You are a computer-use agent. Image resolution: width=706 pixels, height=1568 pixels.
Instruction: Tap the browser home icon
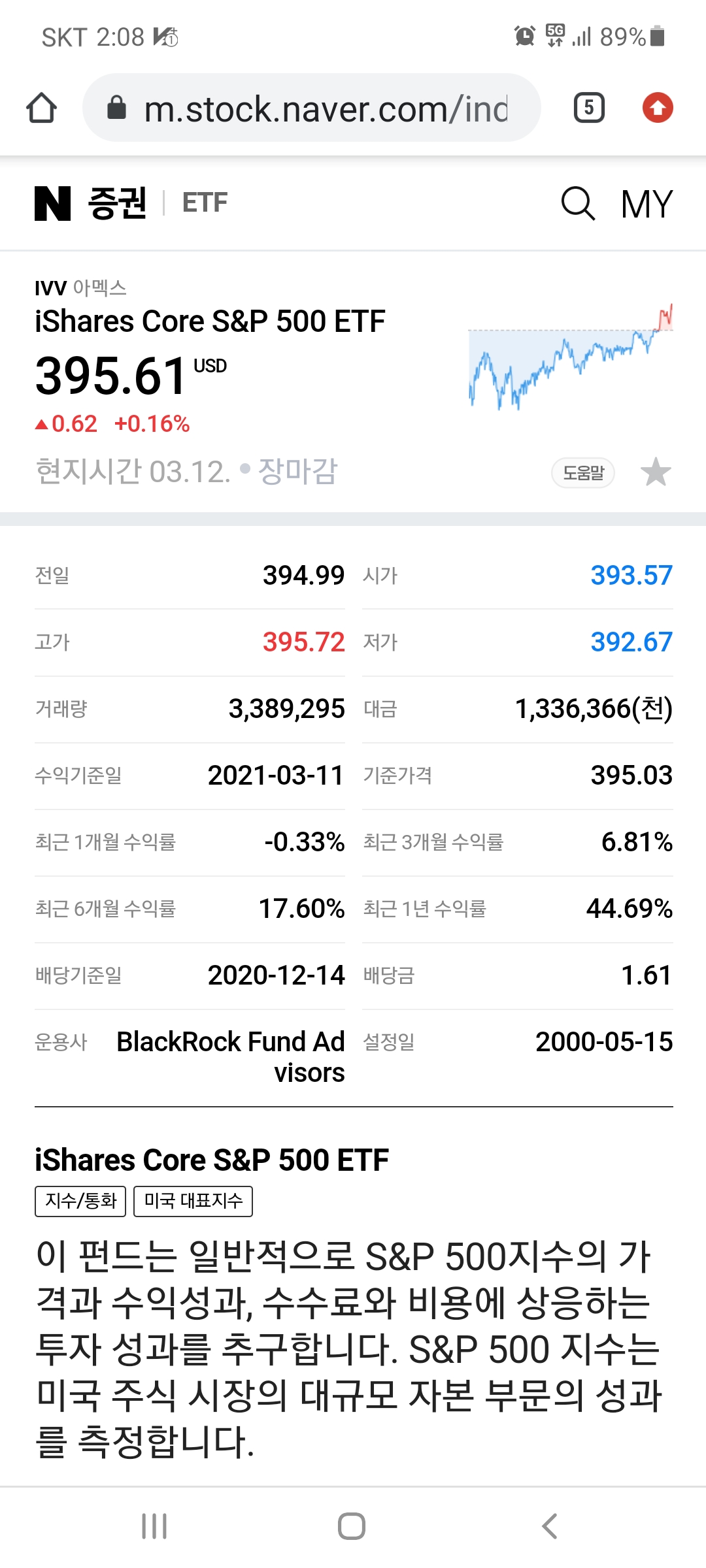point(41,108)
